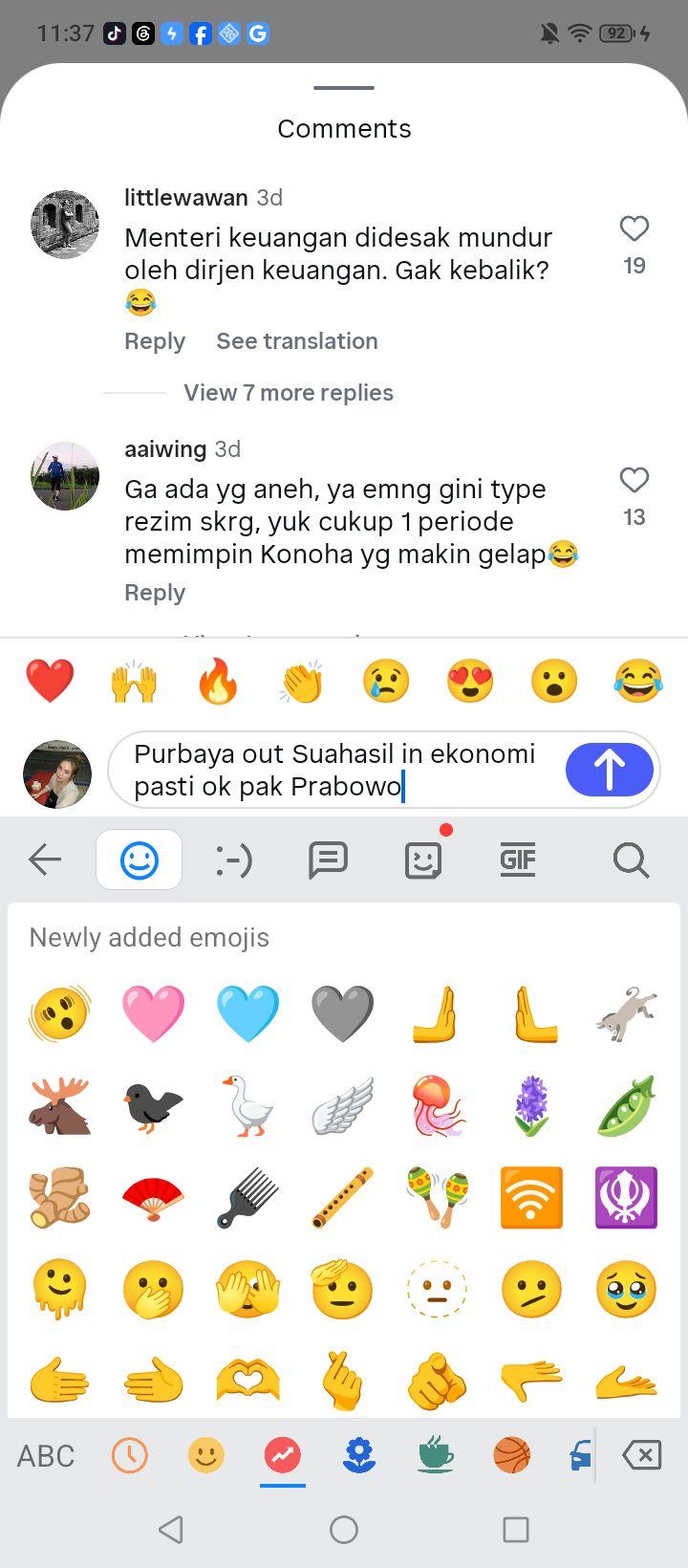Viewport: 688px width, 1568px height.
Task: Add fire emoji quick reaction
Action: tap(218, 682)
